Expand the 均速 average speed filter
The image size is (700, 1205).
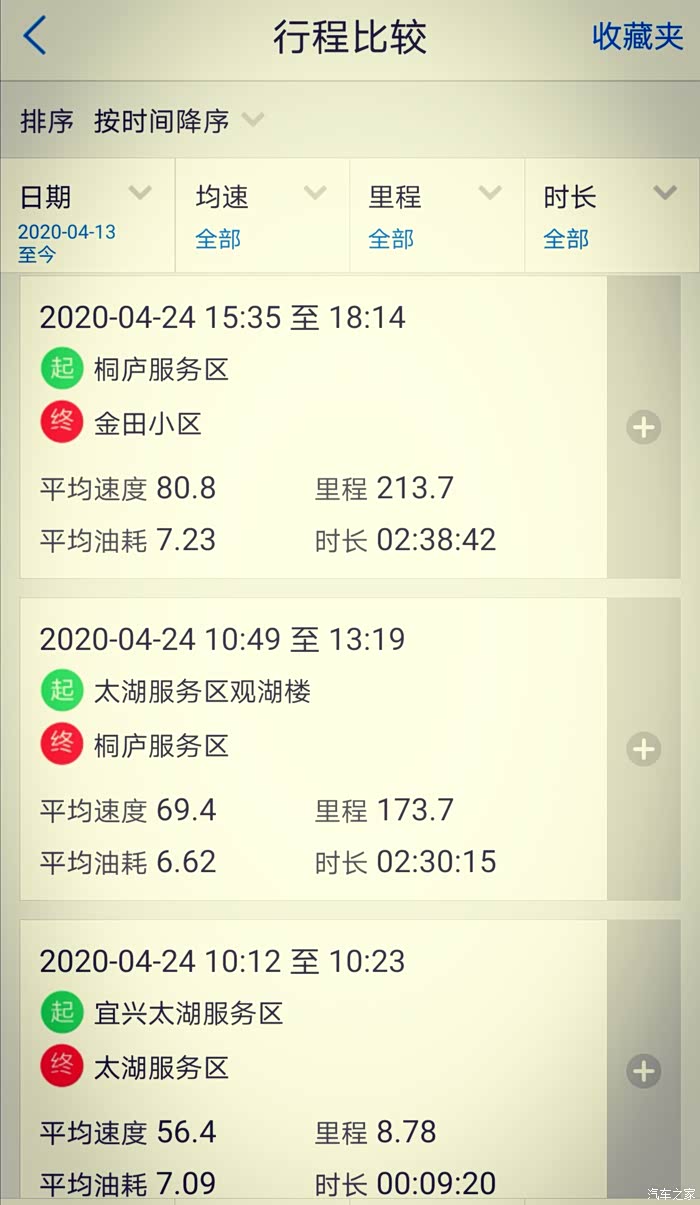pyautogui.click(x=262, y=214)
